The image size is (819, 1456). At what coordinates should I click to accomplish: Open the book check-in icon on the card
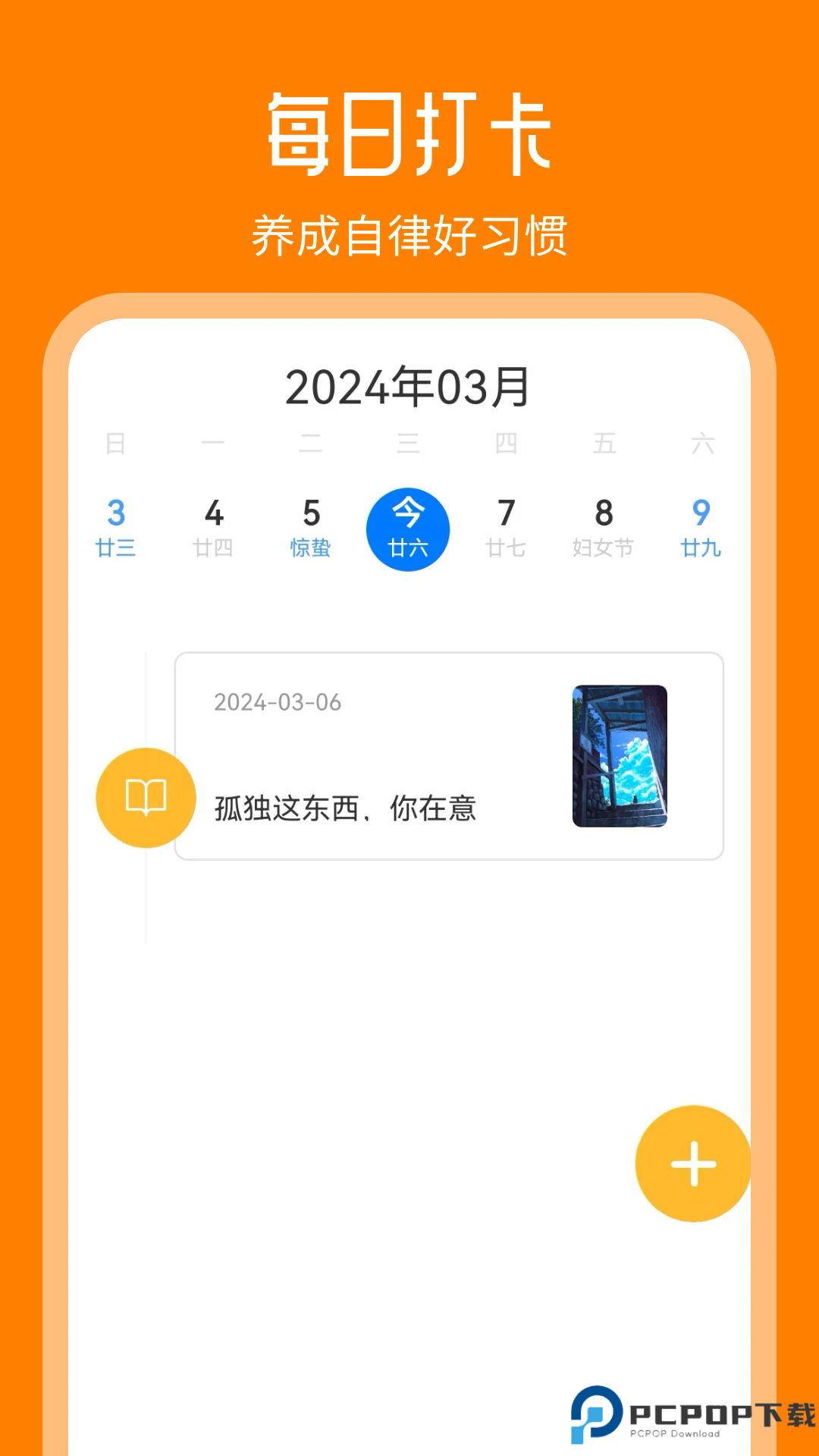[146, 799]
